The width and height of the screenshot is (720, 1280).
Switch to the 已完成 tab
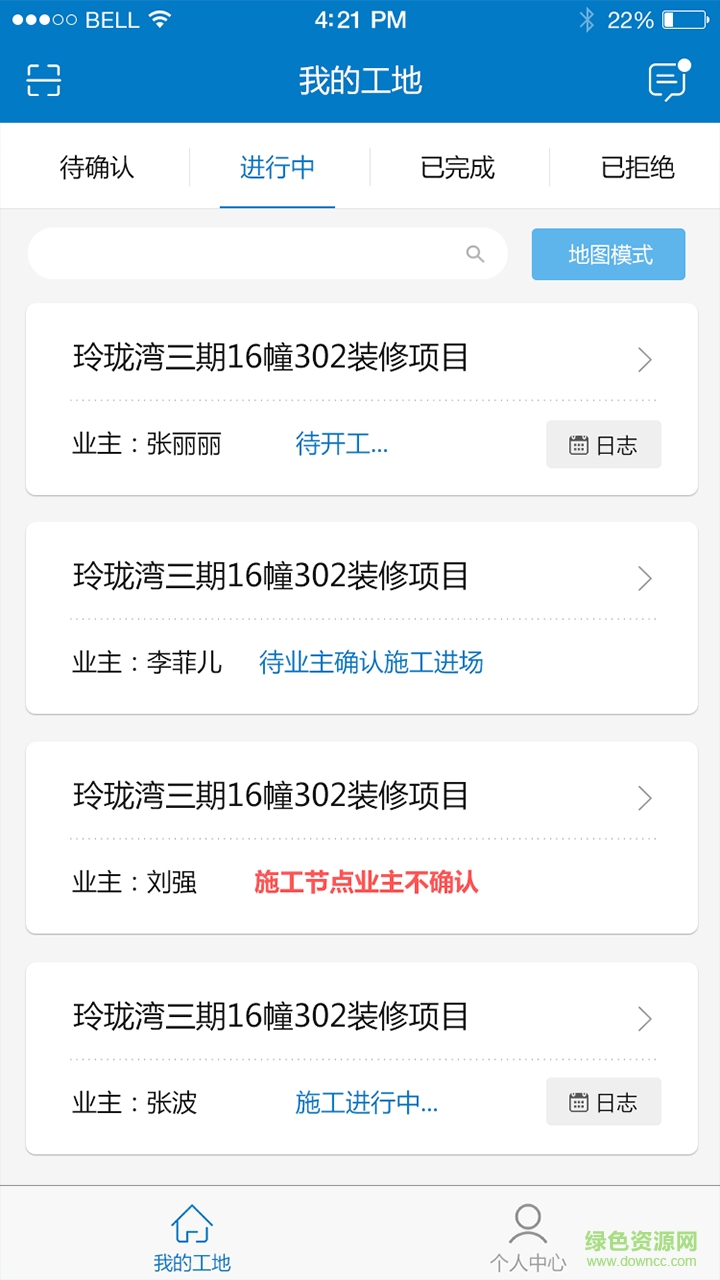pos(456,168)
